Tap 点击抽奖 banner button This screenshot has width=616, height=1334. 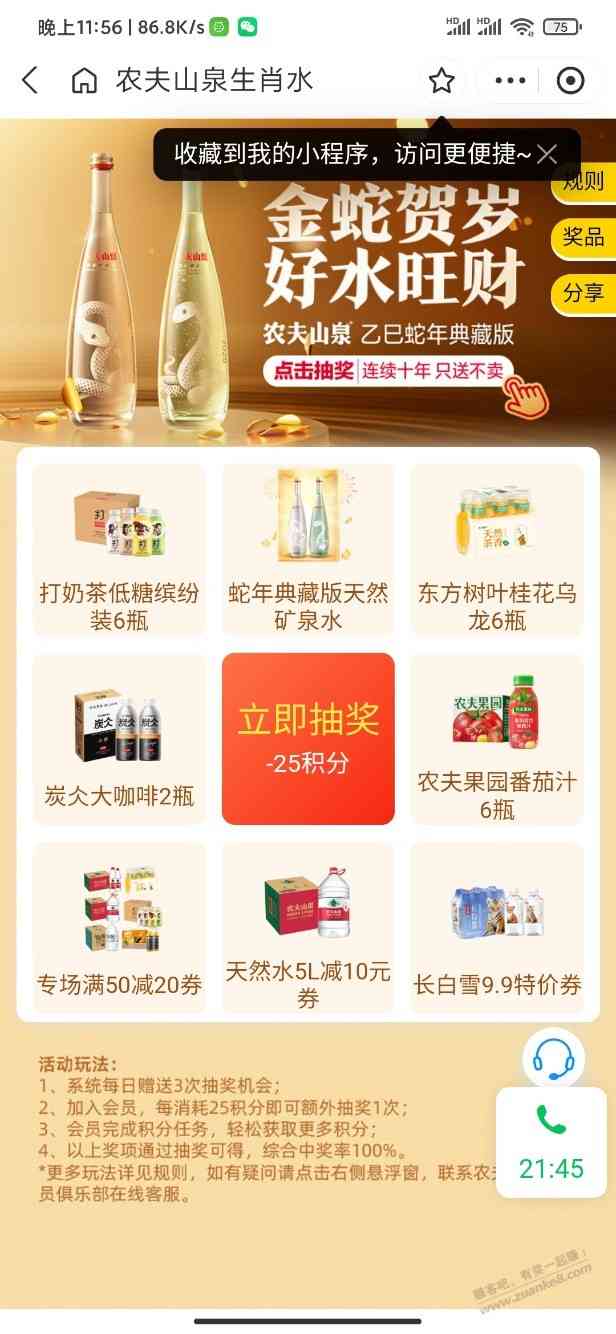[x=310, y=371]
